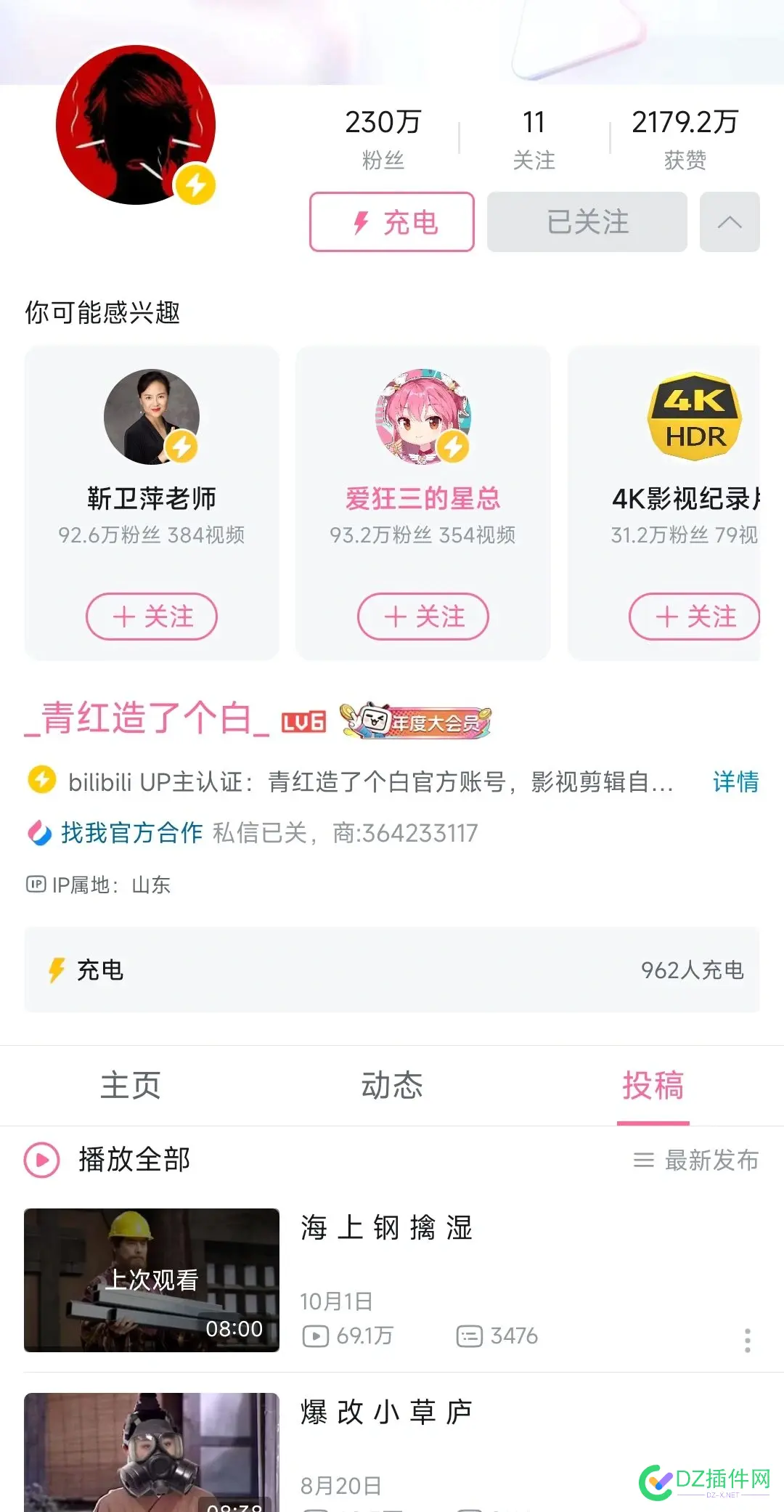Switch to the 动态 tab

tap(392, 1086)
